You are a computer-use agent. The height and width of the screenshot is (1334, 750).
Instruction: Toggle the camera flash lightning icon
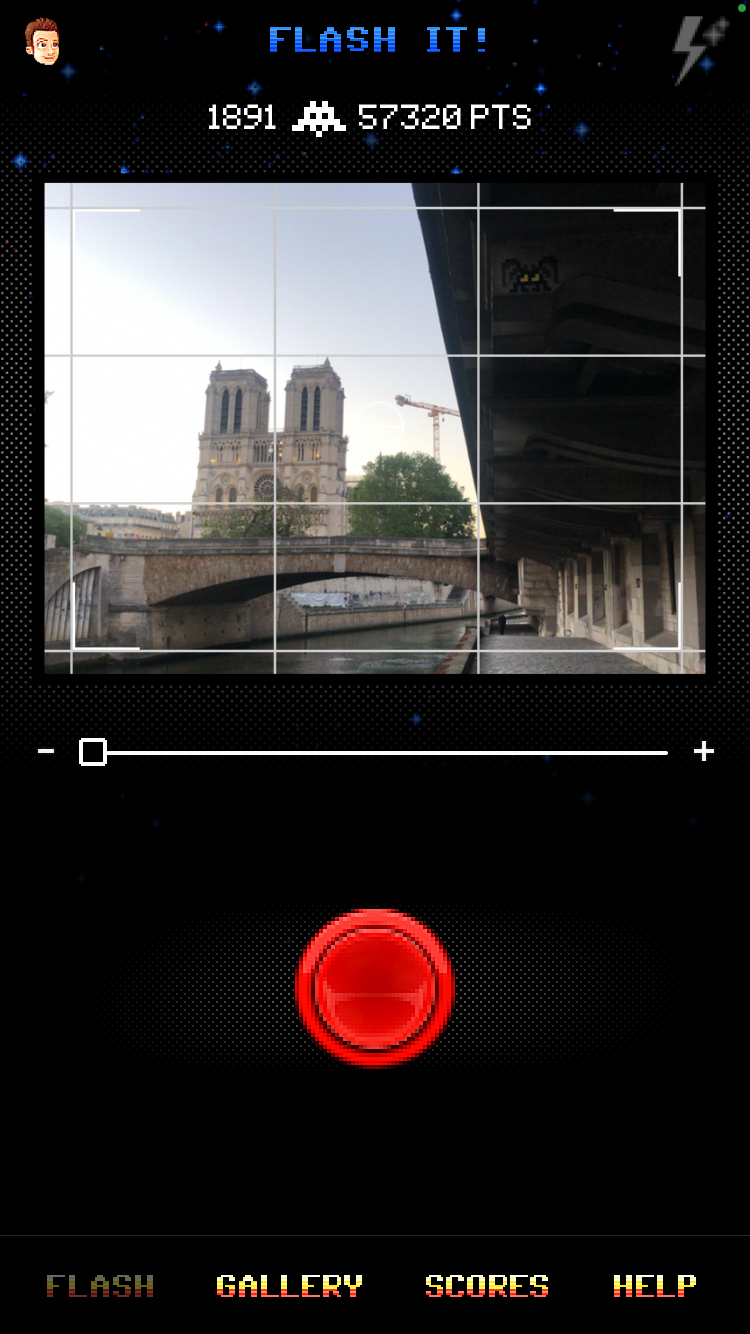click(699, 47)
